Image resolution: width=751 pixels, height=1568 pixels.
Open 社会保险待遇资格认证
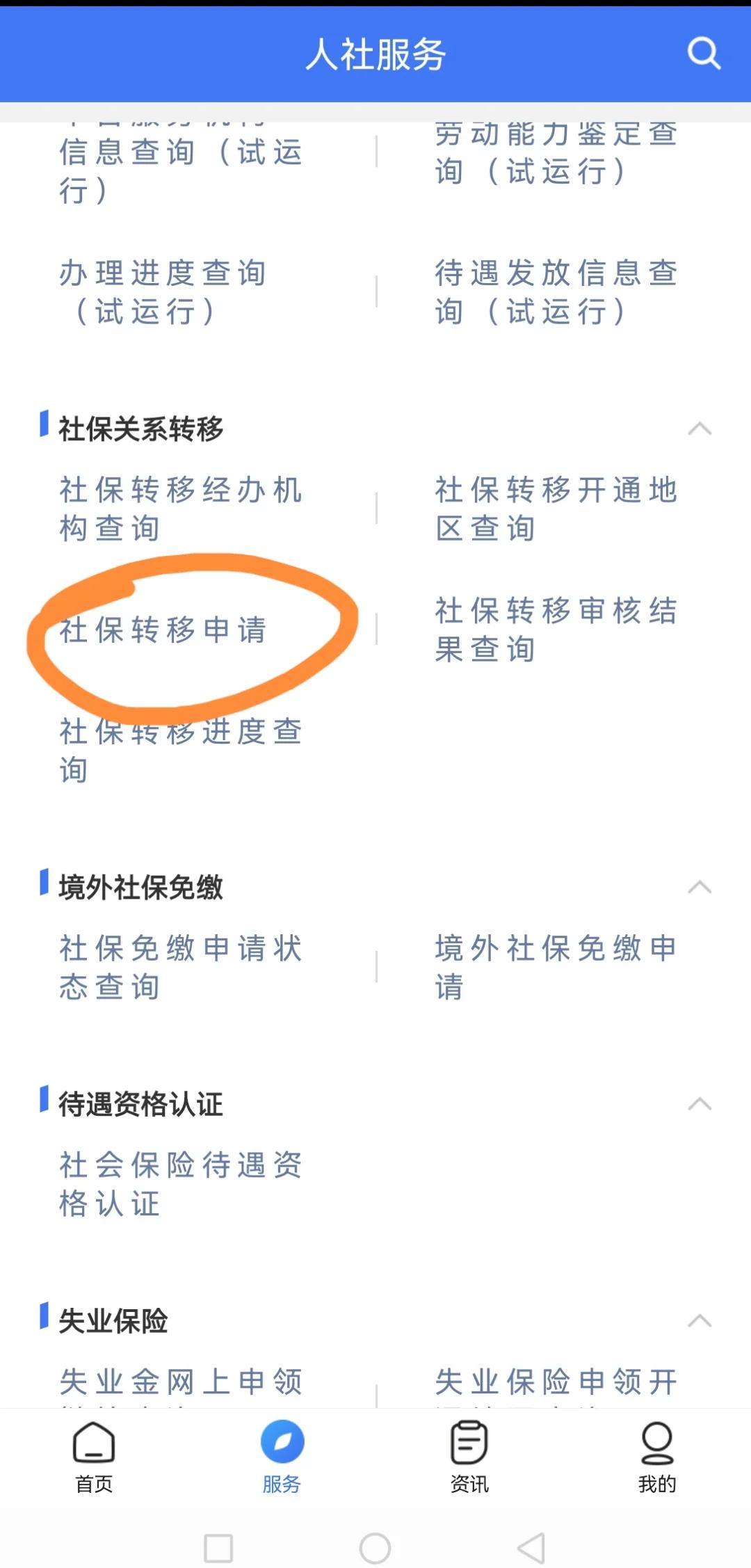point(181,1185)
